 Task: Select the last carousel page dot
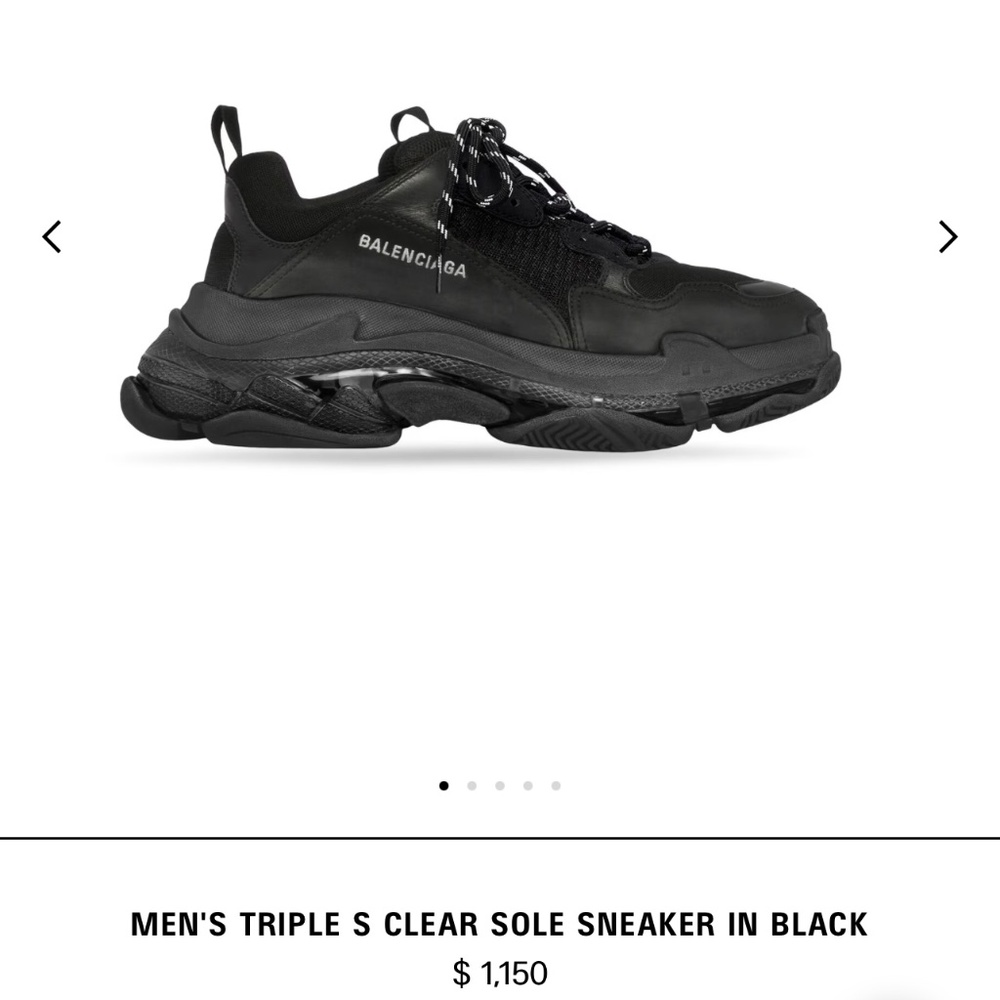(556, 786)
